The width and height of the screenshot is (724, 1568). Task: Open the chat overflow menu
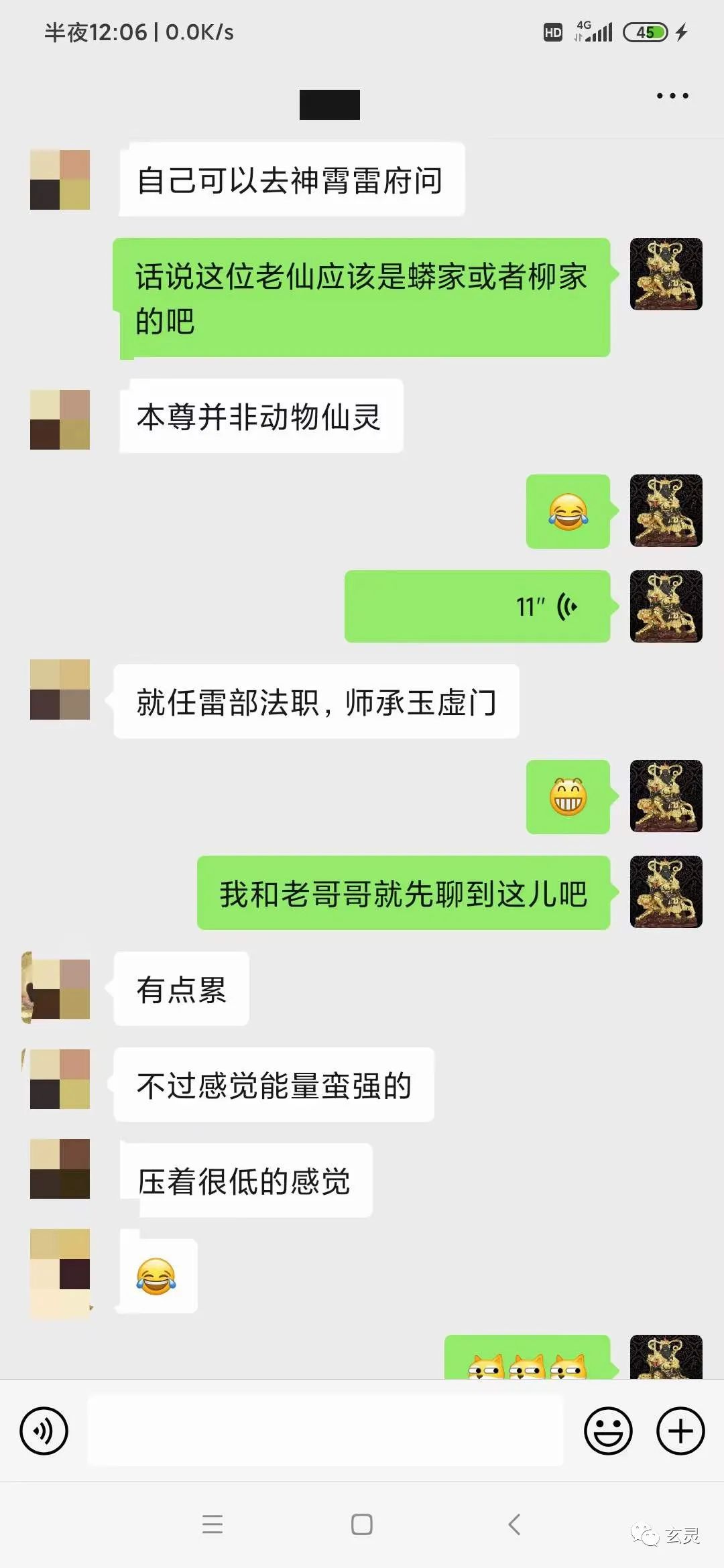672,96
